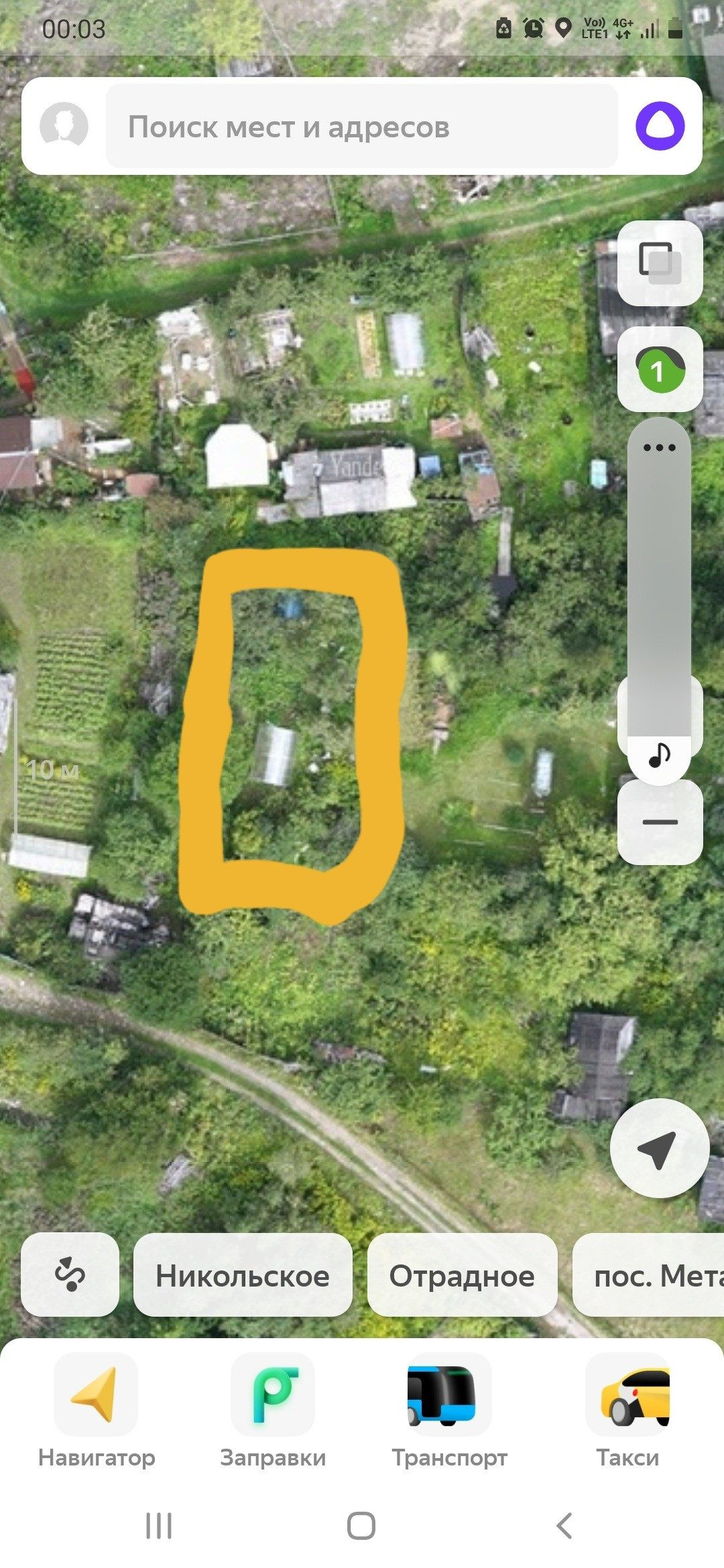724x1568 pixels.
Task: Open recent apps from the navigation bar
Action: [x=159, y=1526]
